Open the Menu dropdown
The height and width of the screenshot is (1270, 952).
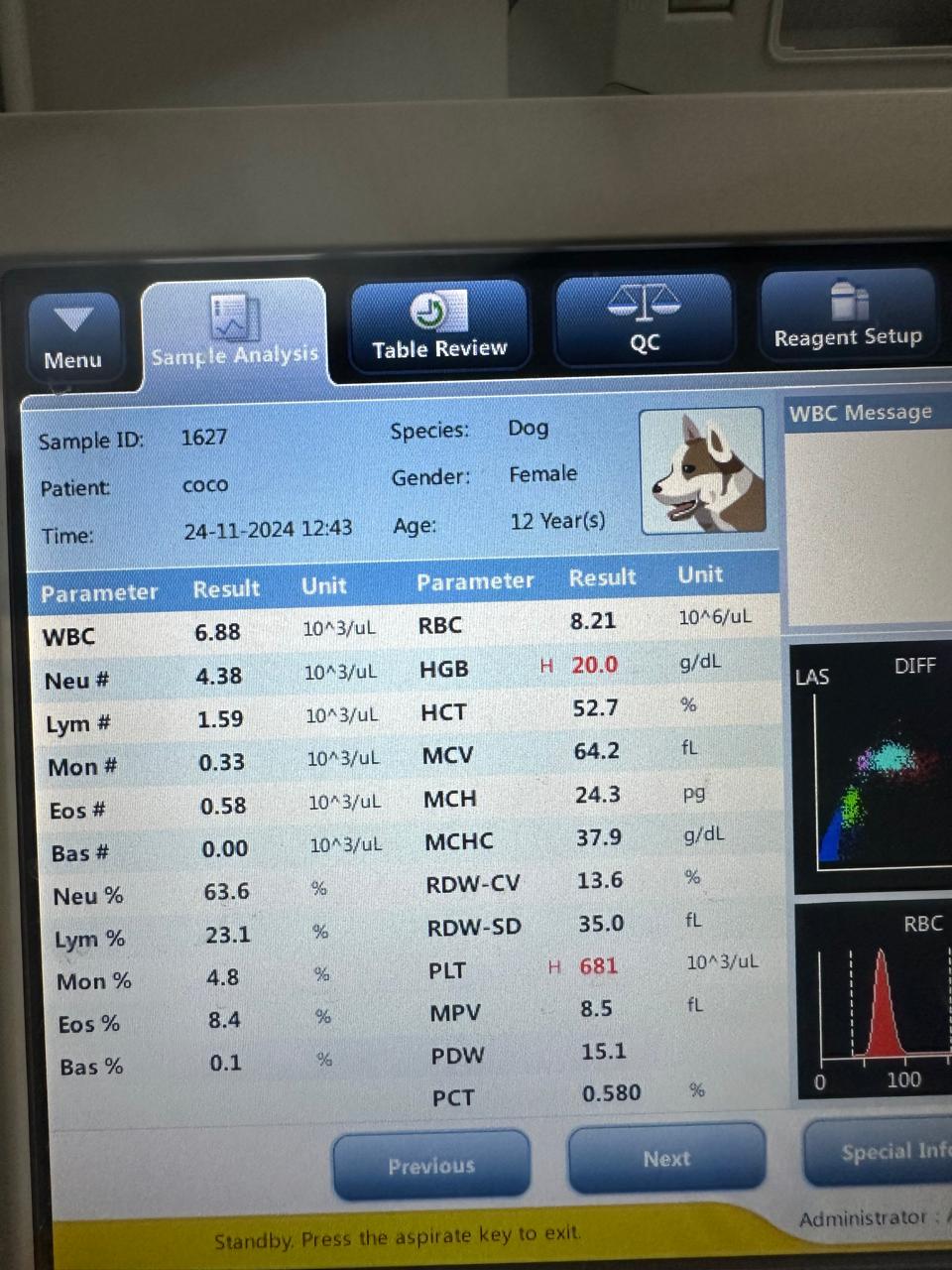[x=73, y=339]
